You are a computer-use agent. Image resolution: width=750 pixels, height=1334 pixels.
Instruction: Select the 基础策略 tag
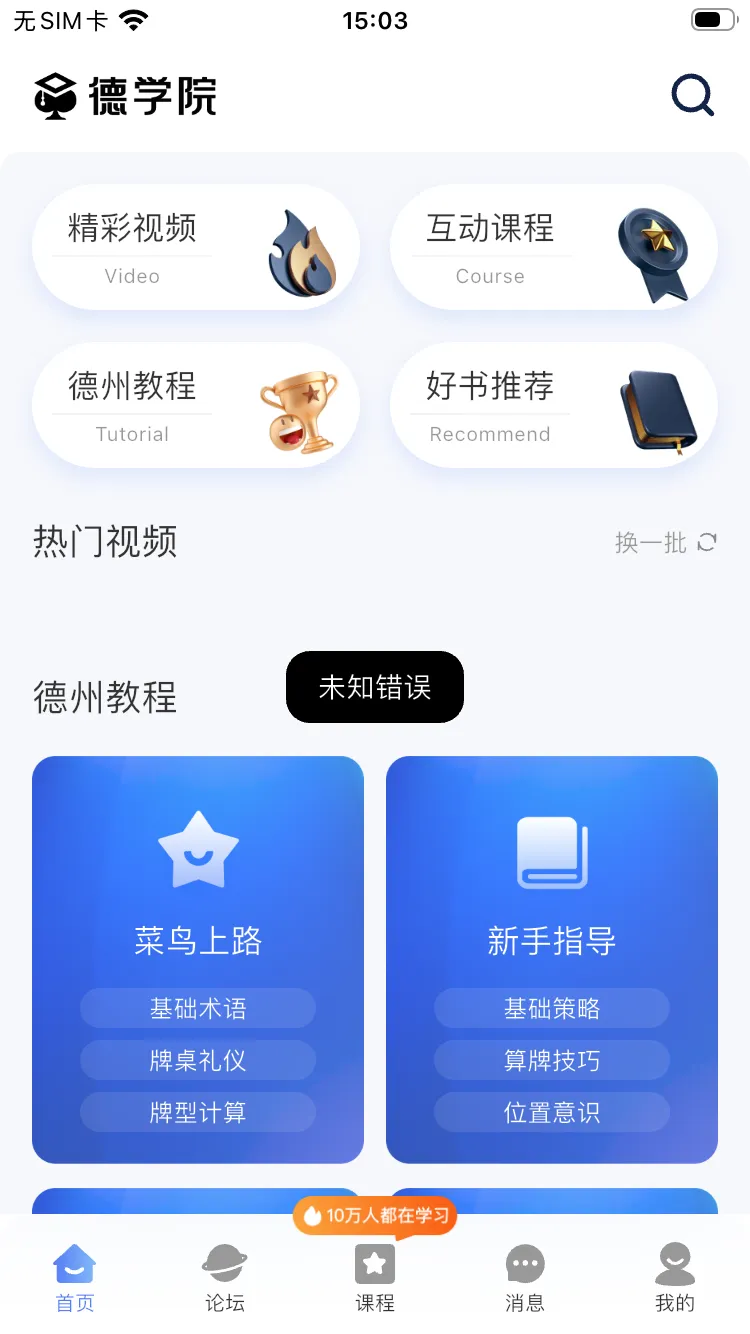[x=551, y=1008]
